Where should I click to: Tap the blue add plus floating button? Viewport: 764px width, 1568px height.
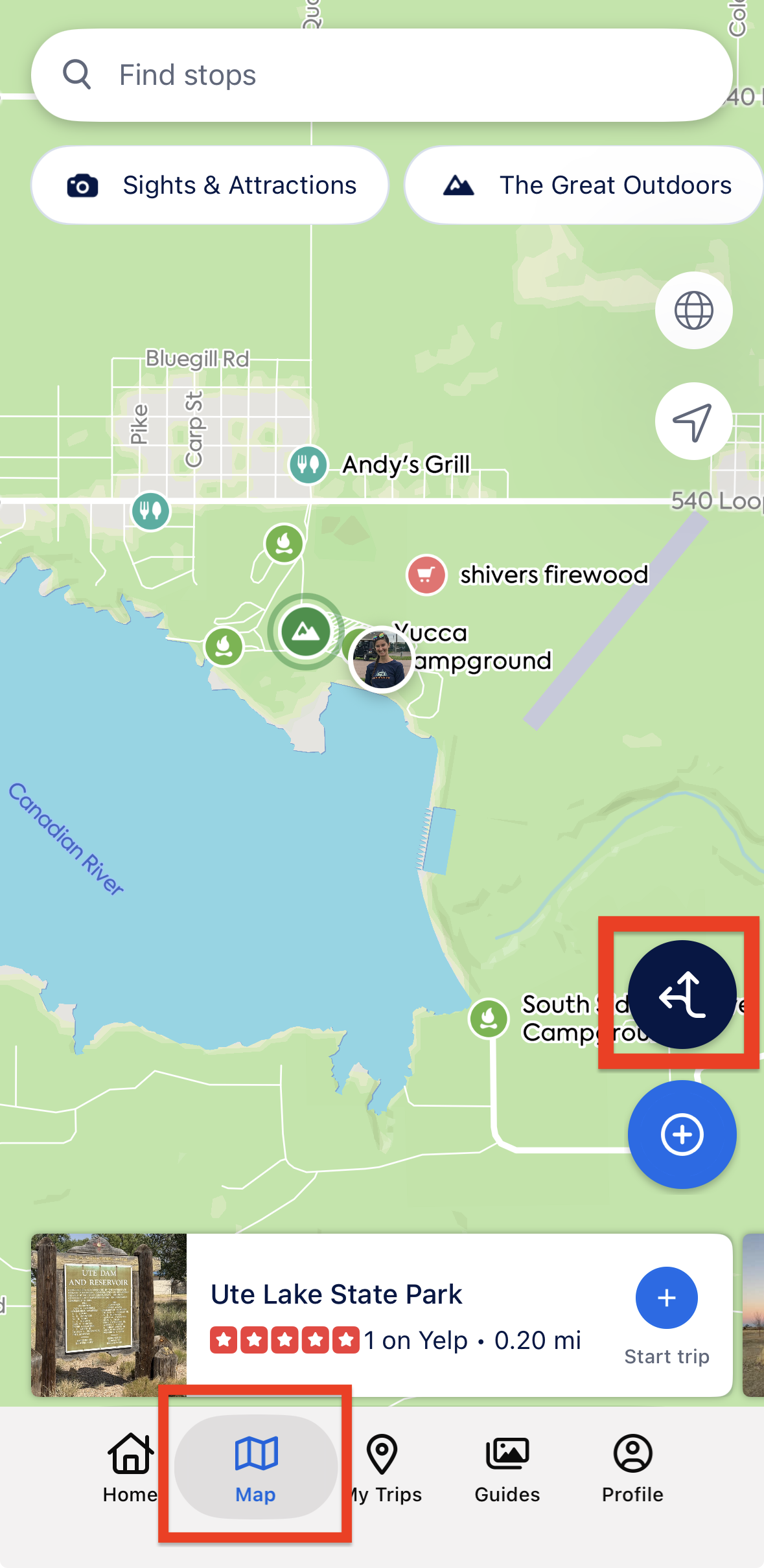click(682, 1135)
